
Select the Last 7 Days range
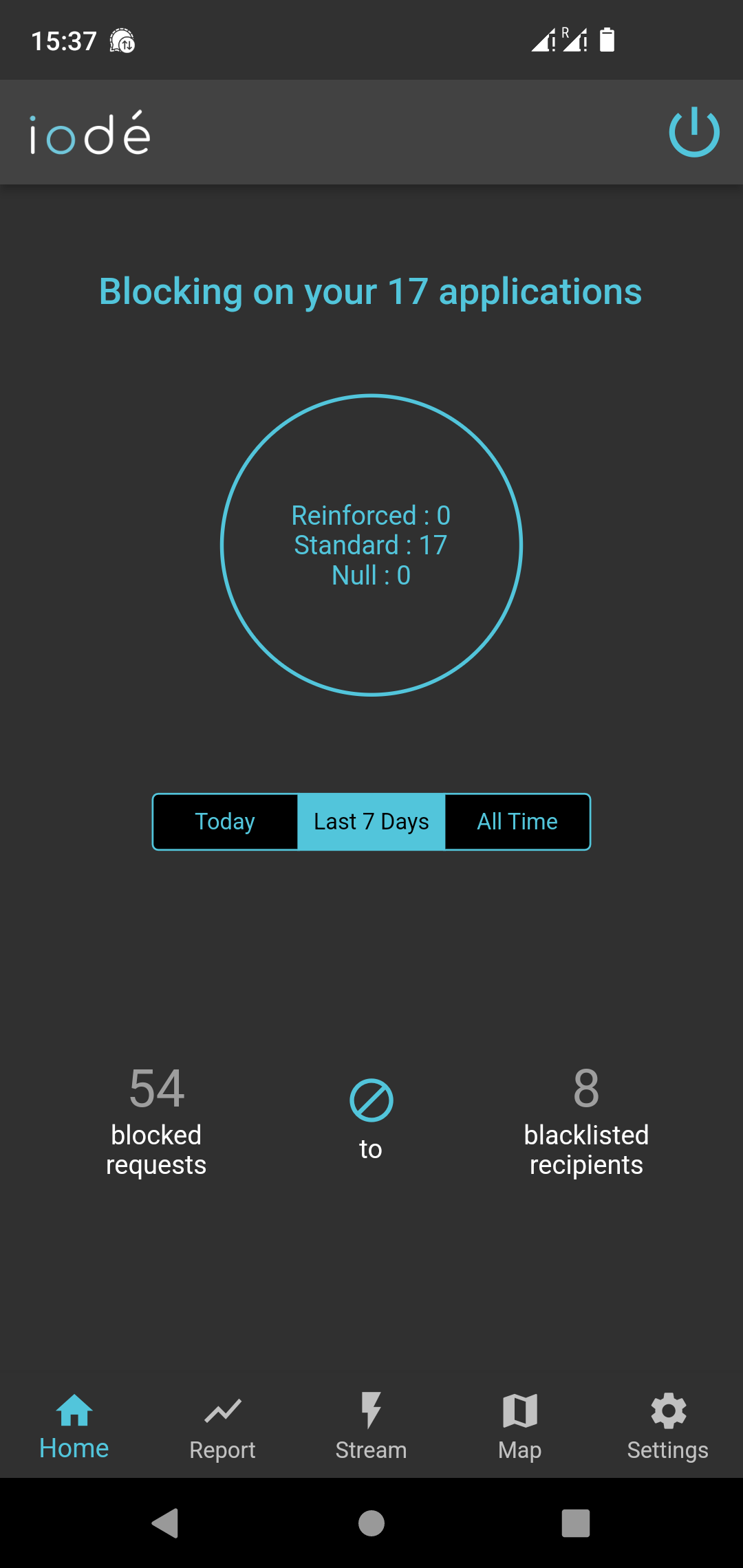pyautogui.click(x=371, y=822)
